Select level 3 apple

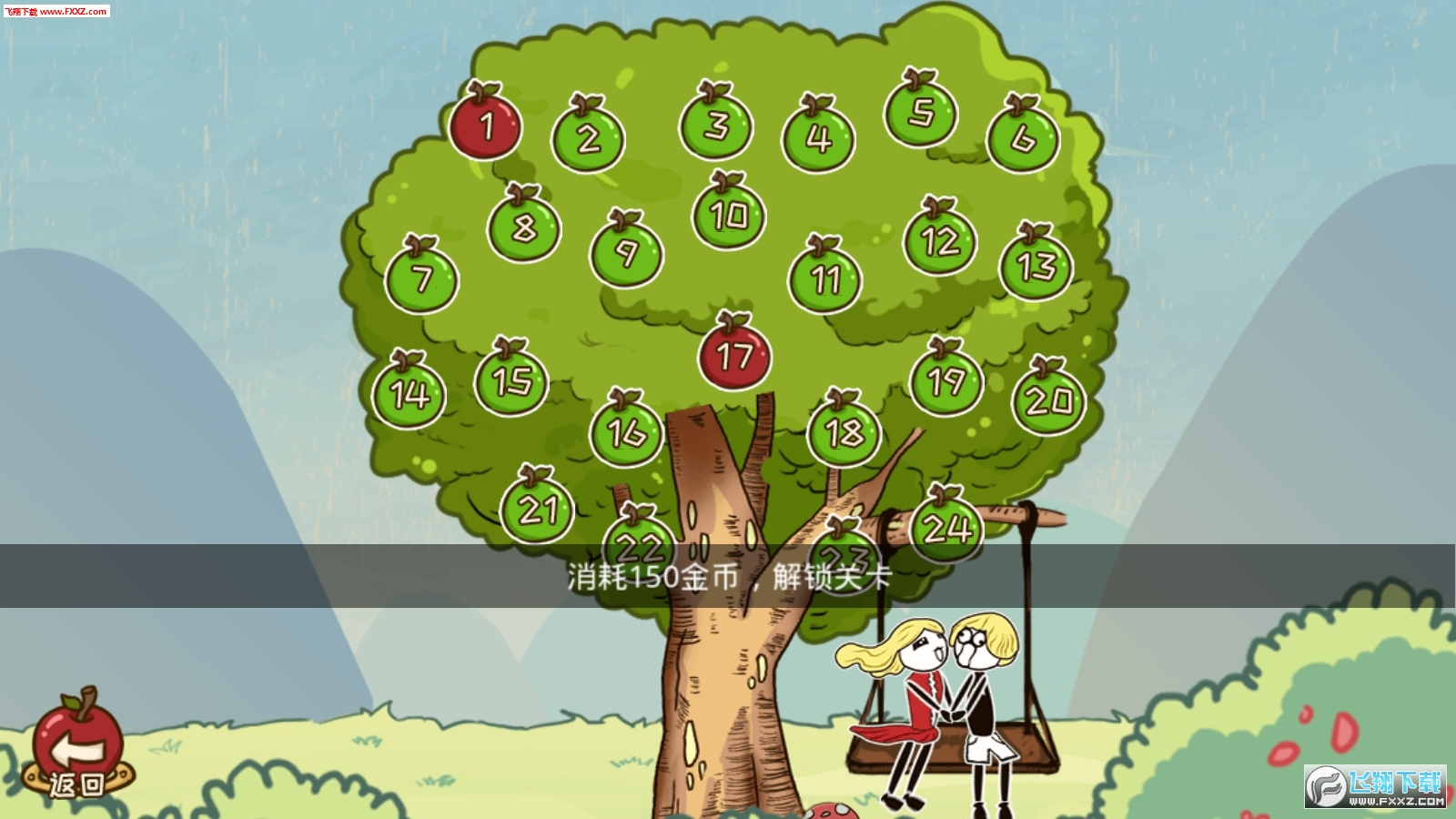point(716,126)
